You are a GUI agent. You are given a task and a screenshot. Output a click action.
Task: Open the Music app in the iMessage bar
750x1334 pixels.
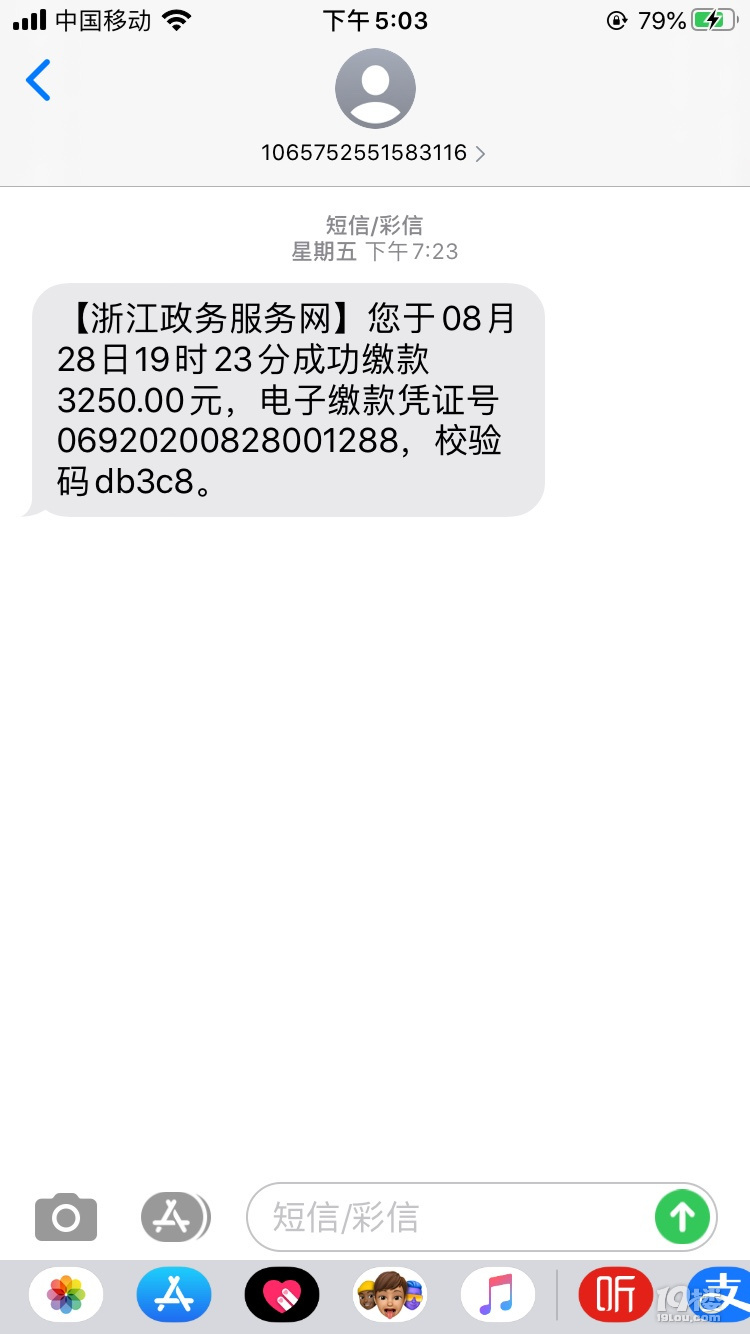(x=497, y=1295)
